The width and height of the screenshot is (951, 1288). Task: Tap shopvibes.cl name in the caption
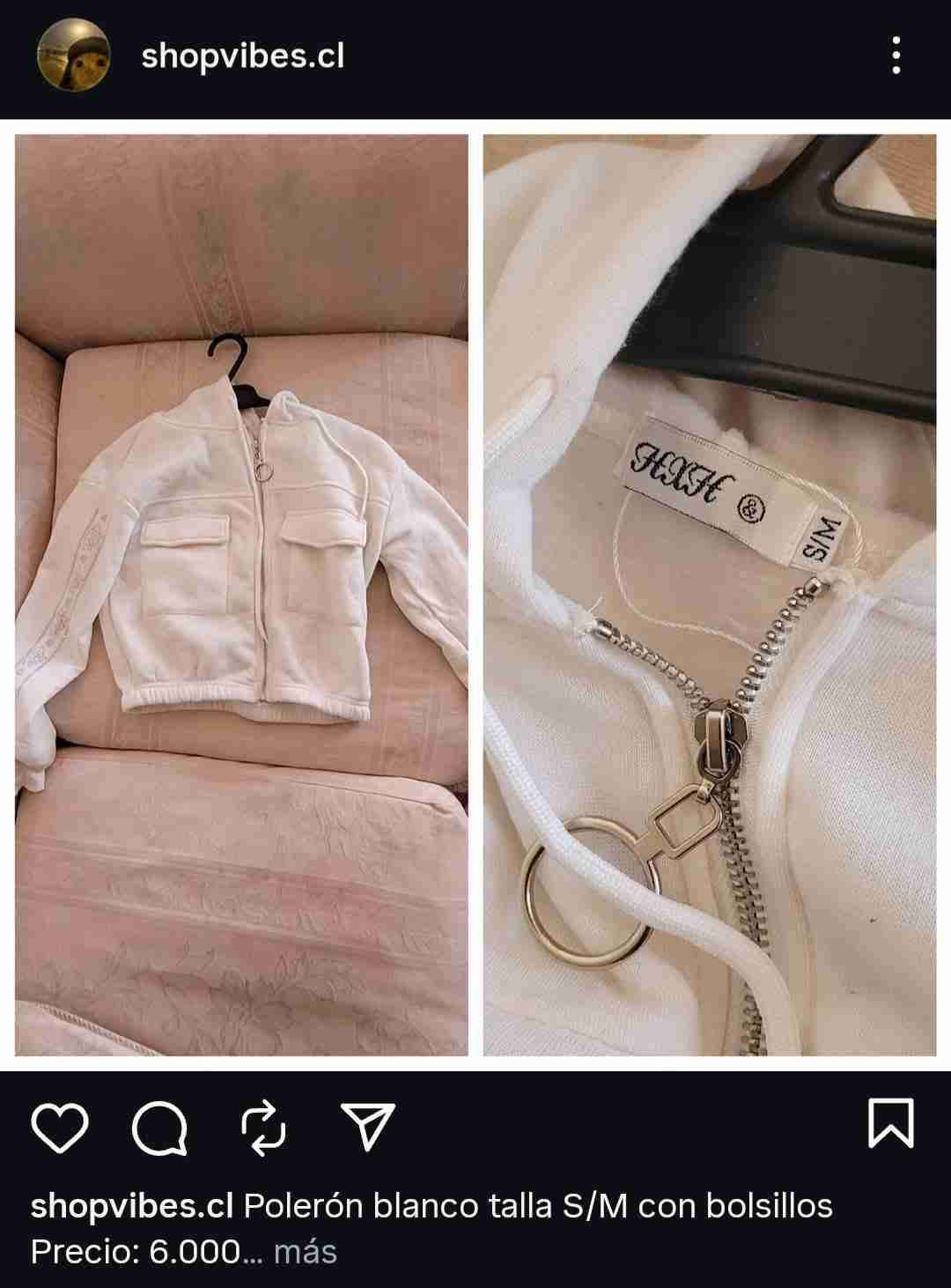(x=131, y=1205)
